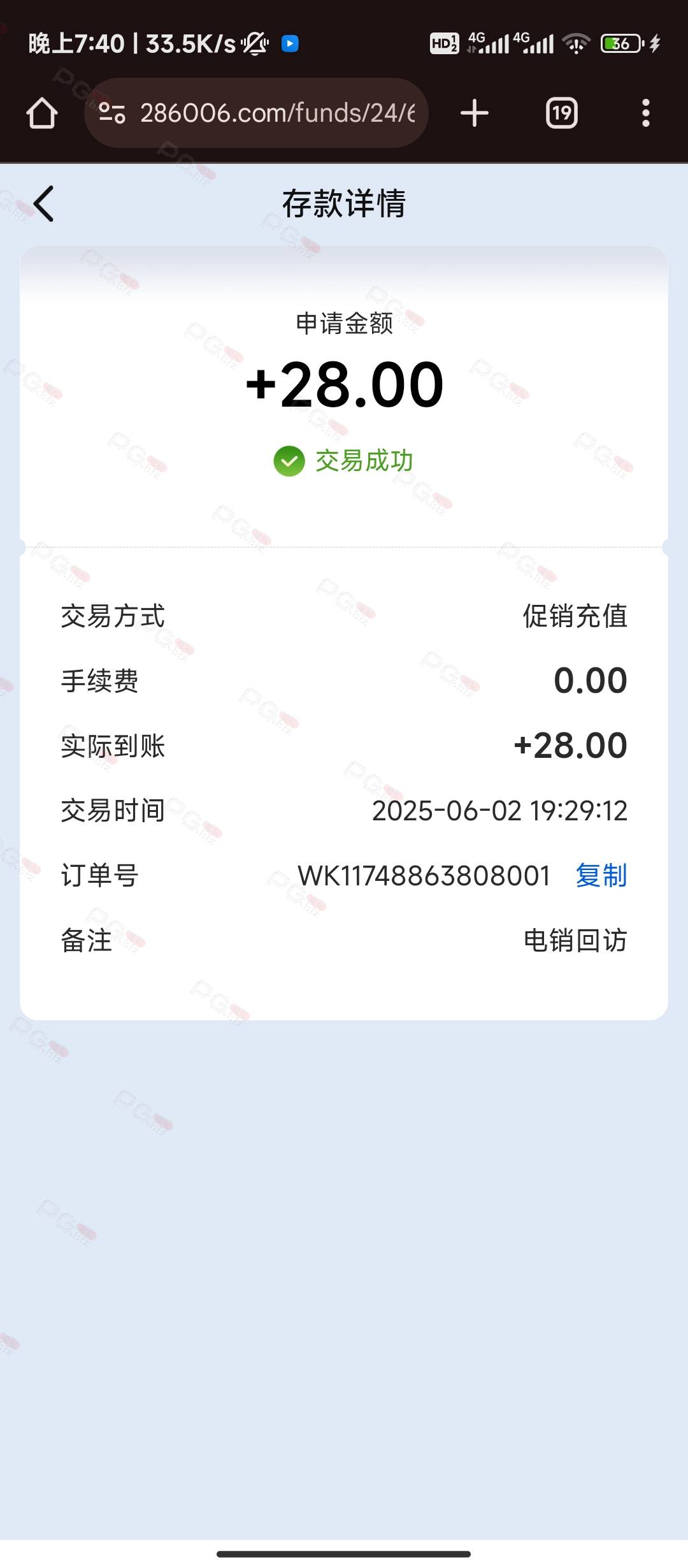This screenshot has height=1568, width=688.
Task: Open the browser home page
Action: point(42,113)
